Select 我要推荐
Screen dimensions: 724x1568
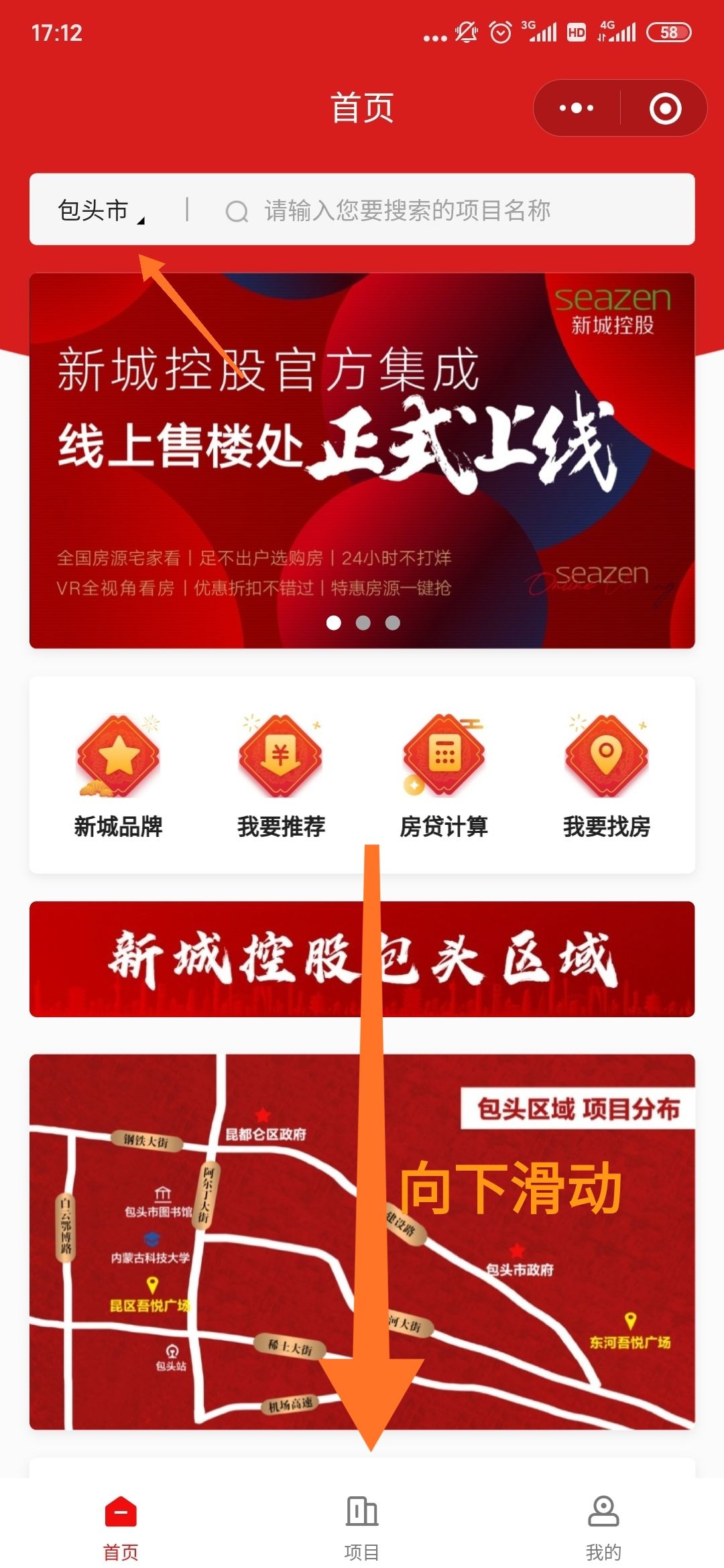(x=281, y=777)
